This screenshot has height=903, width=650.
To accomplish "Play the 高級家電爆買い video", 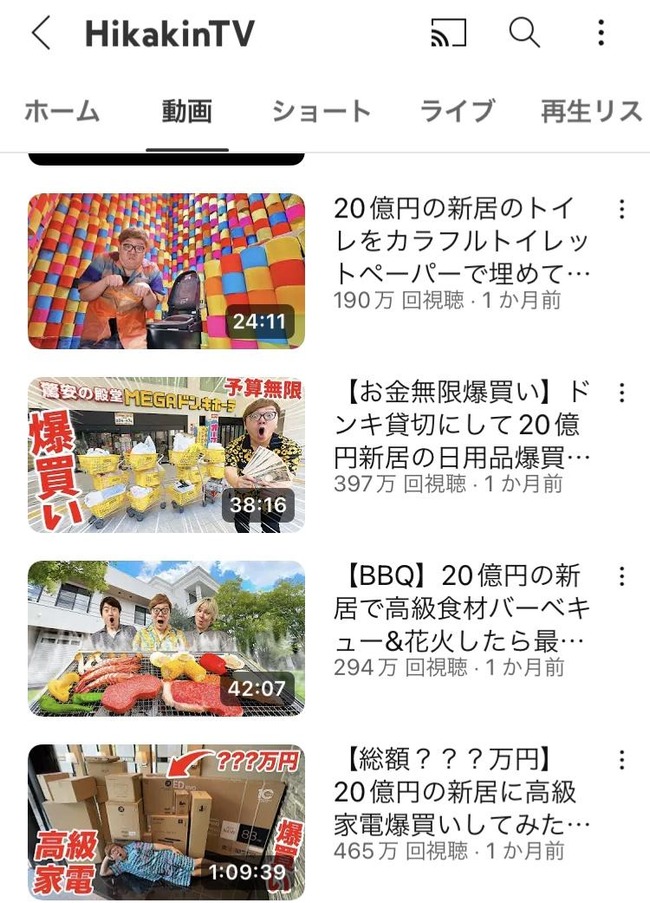I will coord(166,822).
